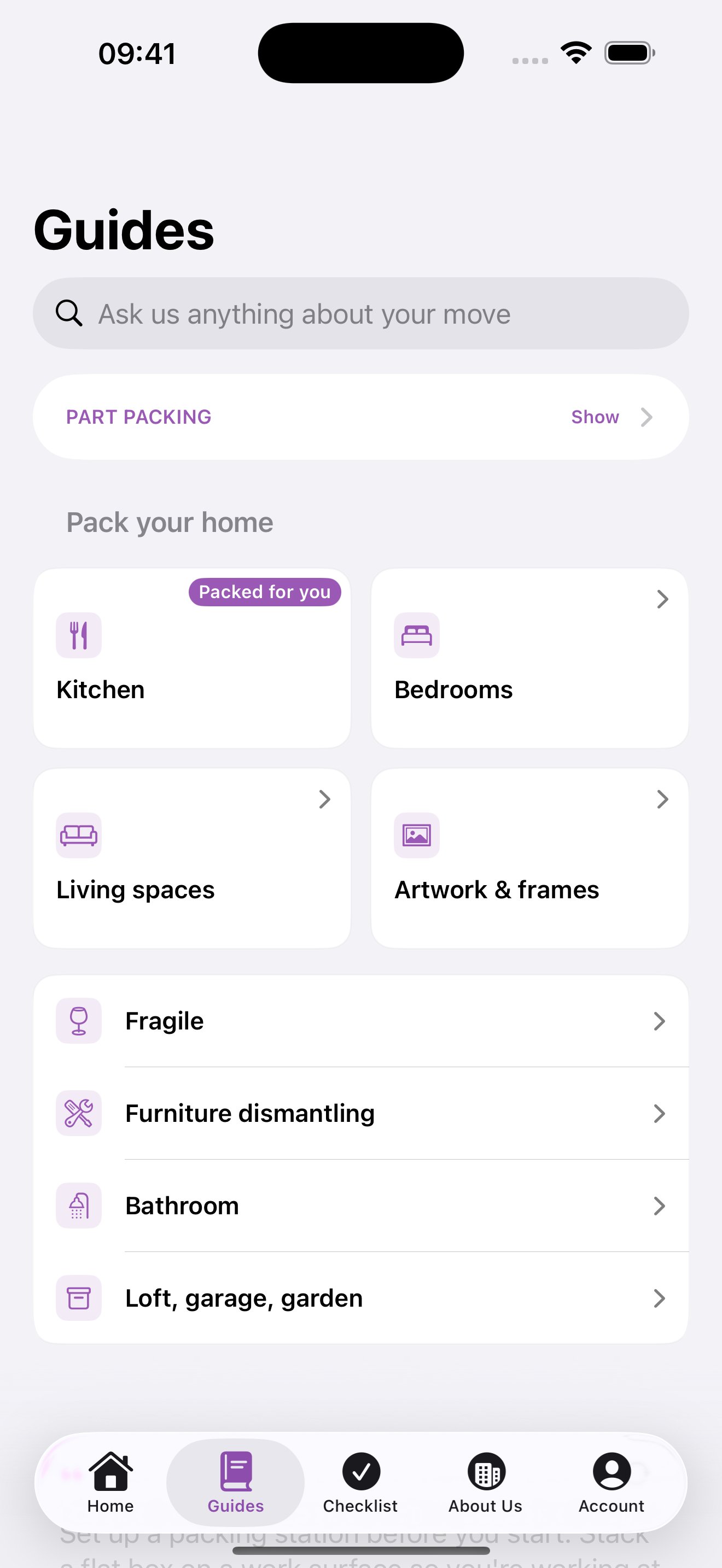The height and width of the screenshot is (1568, 722).
Task: Open the Living spaces chevron
Action: tap(324, 799)
